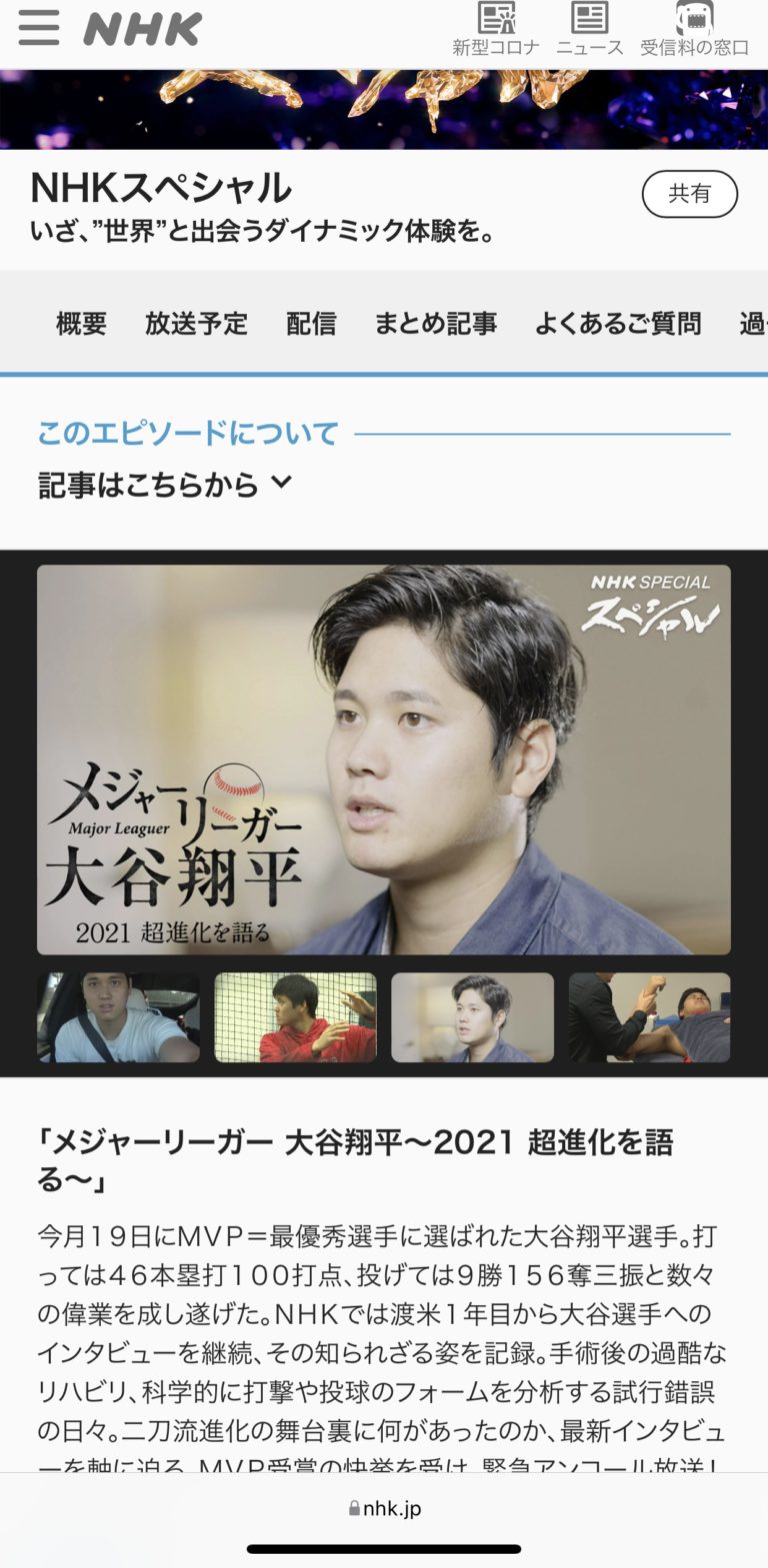Select the rehabilitation treatment thumbnail
The height and width of the screenshot is (1568, 768).
(649, 1017)
